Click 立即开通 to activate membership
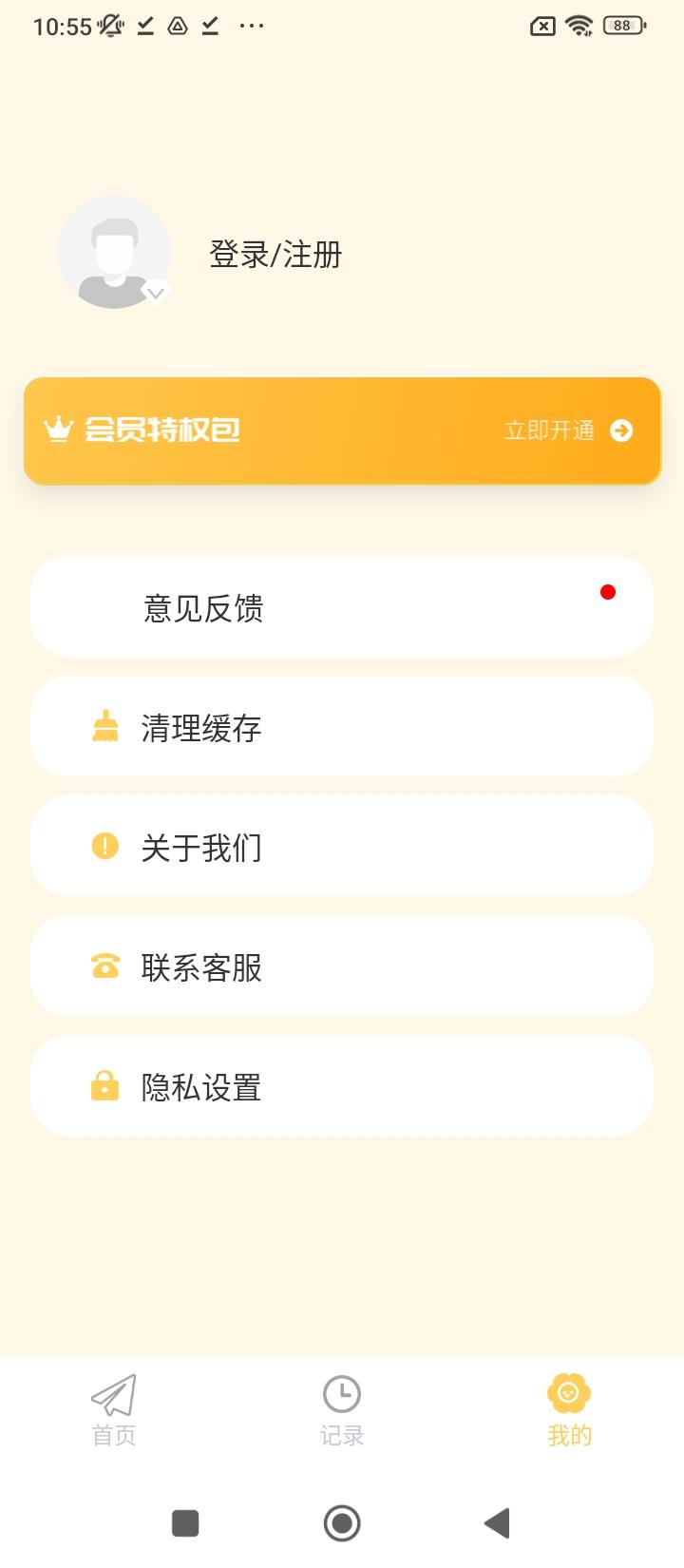 click(x=549, y=430)
